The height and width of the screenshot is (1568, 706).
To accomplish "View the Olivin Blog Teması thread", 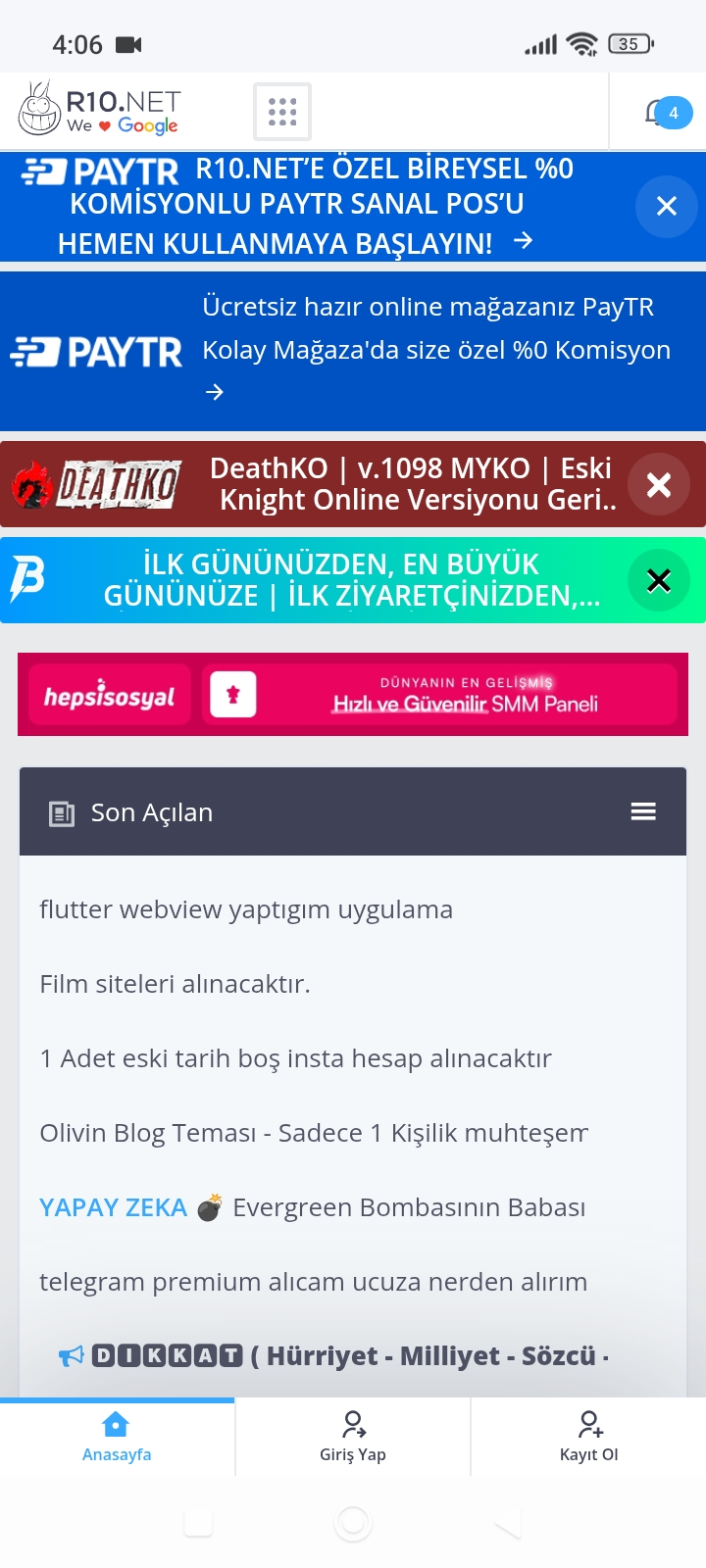I will point(314,1133).
